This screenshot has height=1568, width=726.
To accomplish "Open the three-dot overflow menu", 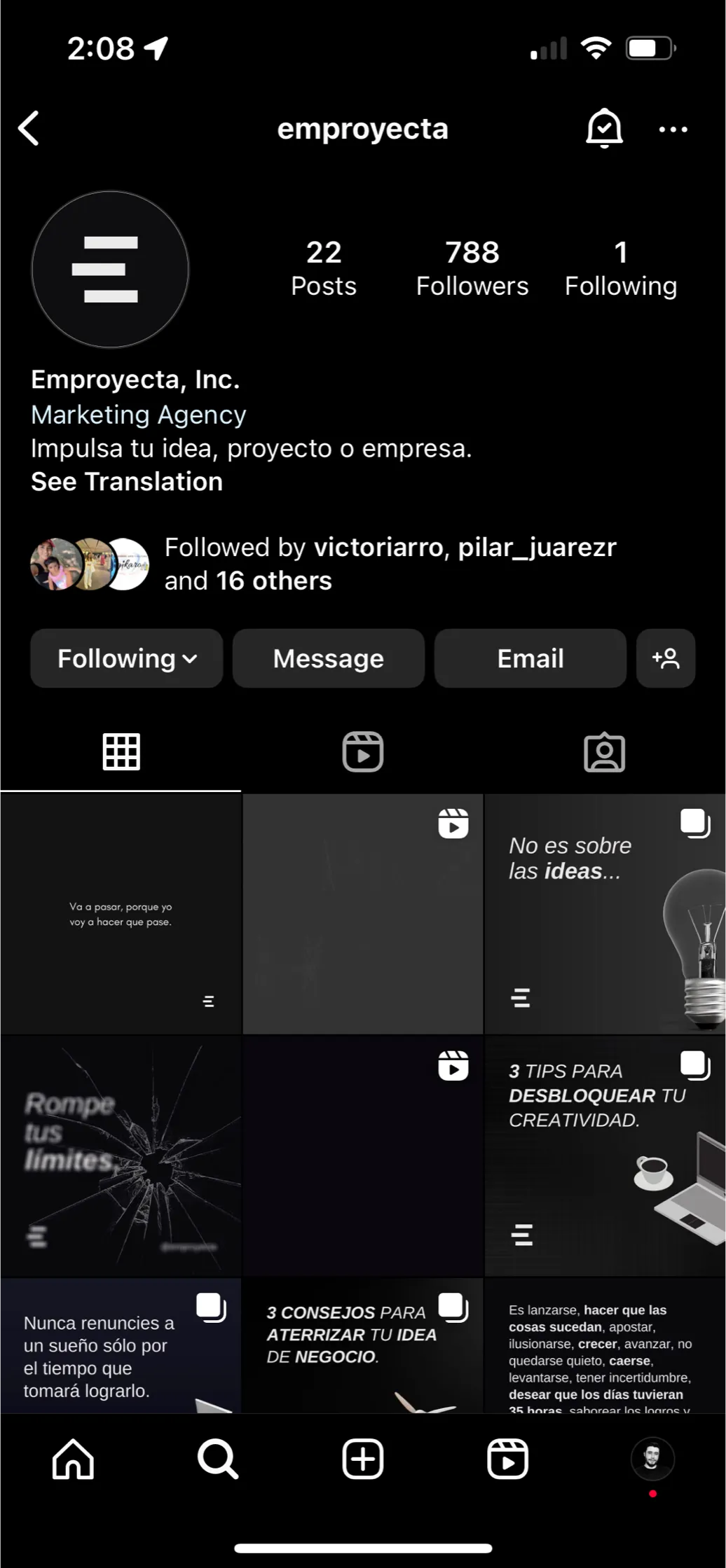I will coord(673,130).
